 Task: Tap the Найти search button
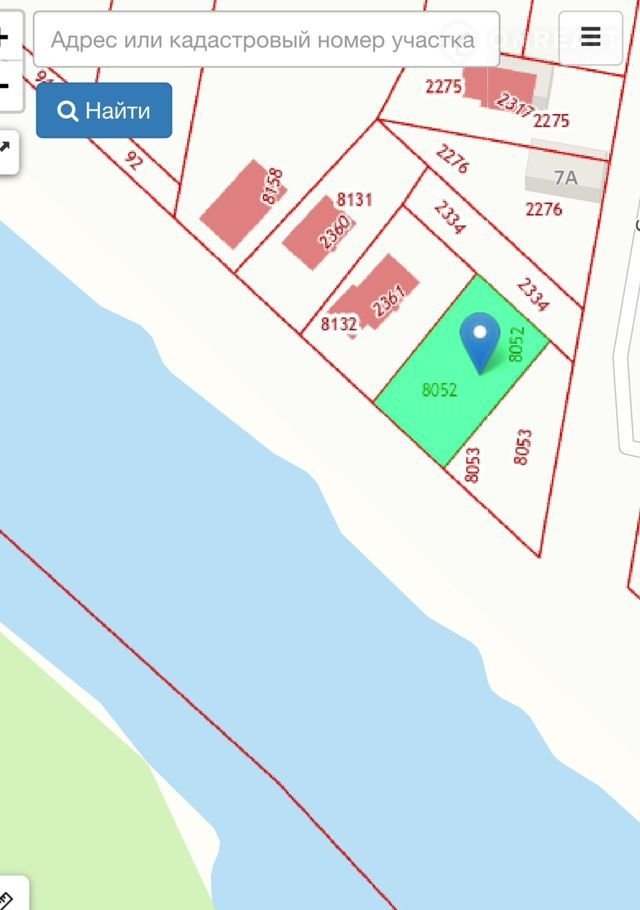click(104, 111)
